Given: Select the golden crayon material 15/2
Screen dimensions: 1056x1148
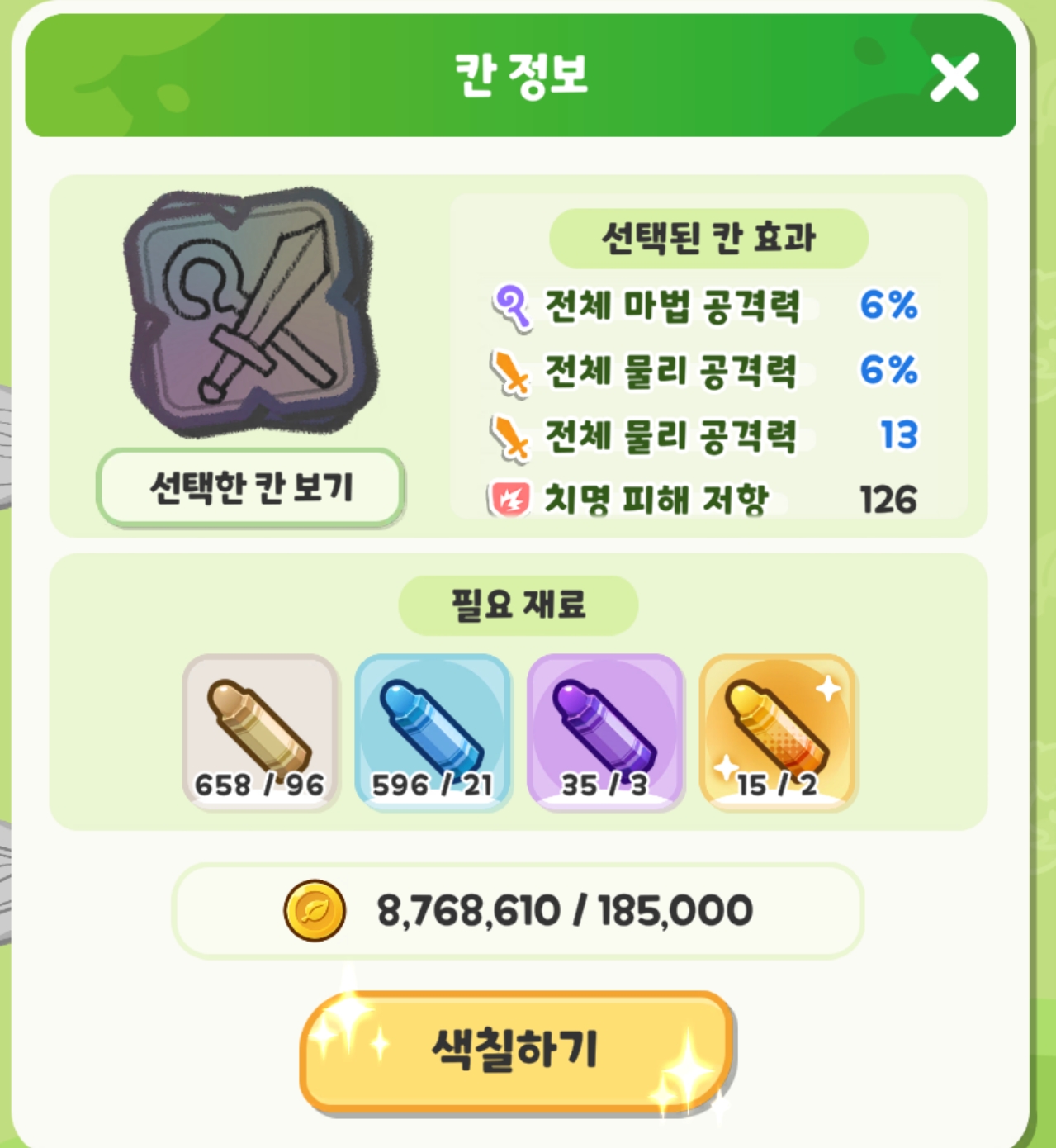Looking at the screenshot, I should point(778,732).
